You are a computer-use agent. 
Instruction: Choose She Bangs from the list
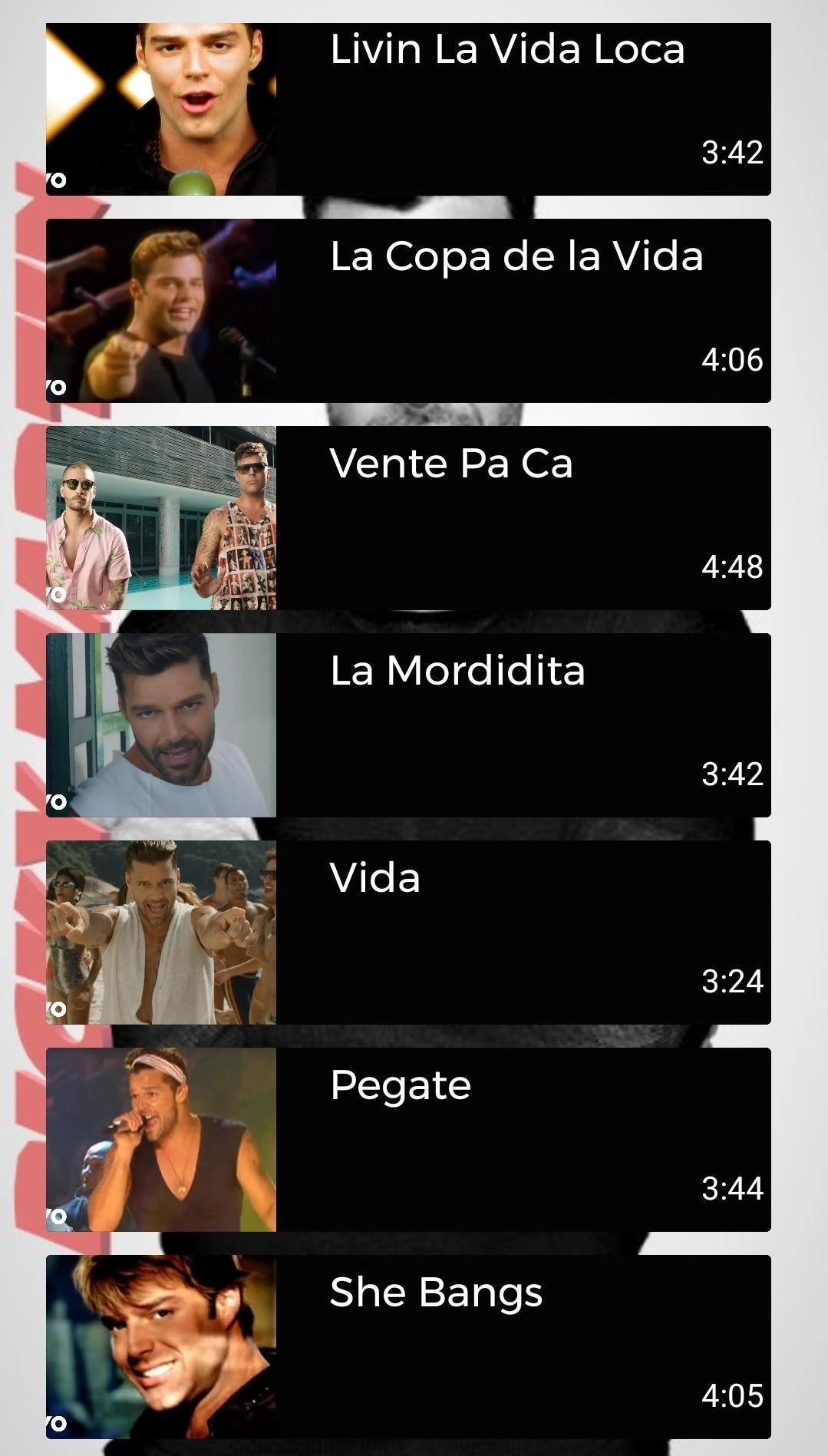(x=408, y=1347)
